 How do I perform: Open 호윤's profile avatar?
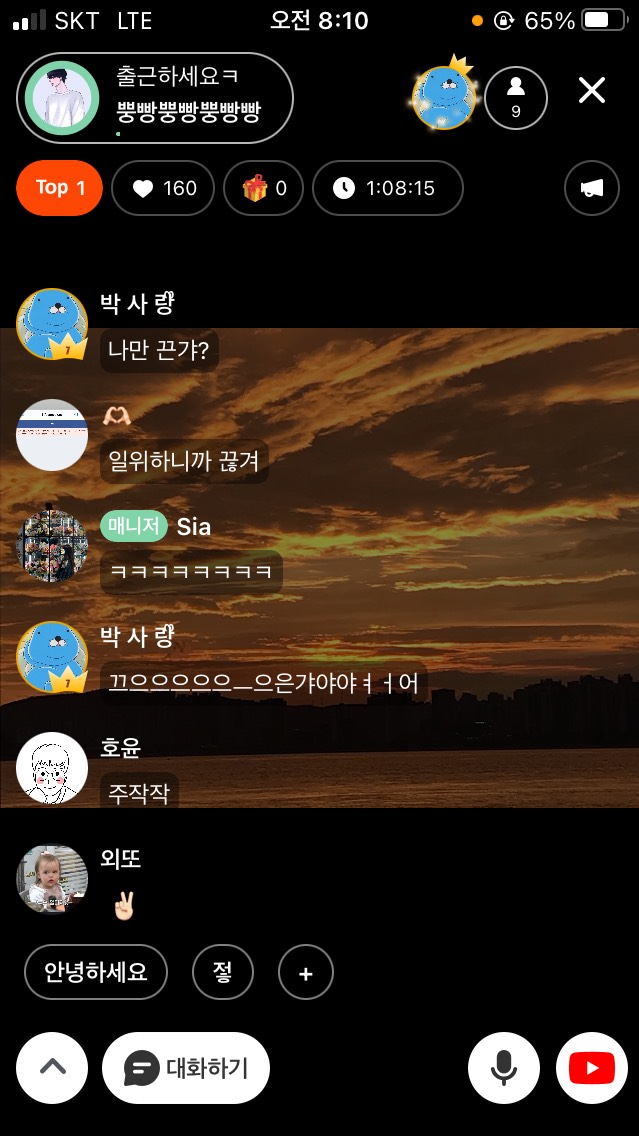pos(52,767)
